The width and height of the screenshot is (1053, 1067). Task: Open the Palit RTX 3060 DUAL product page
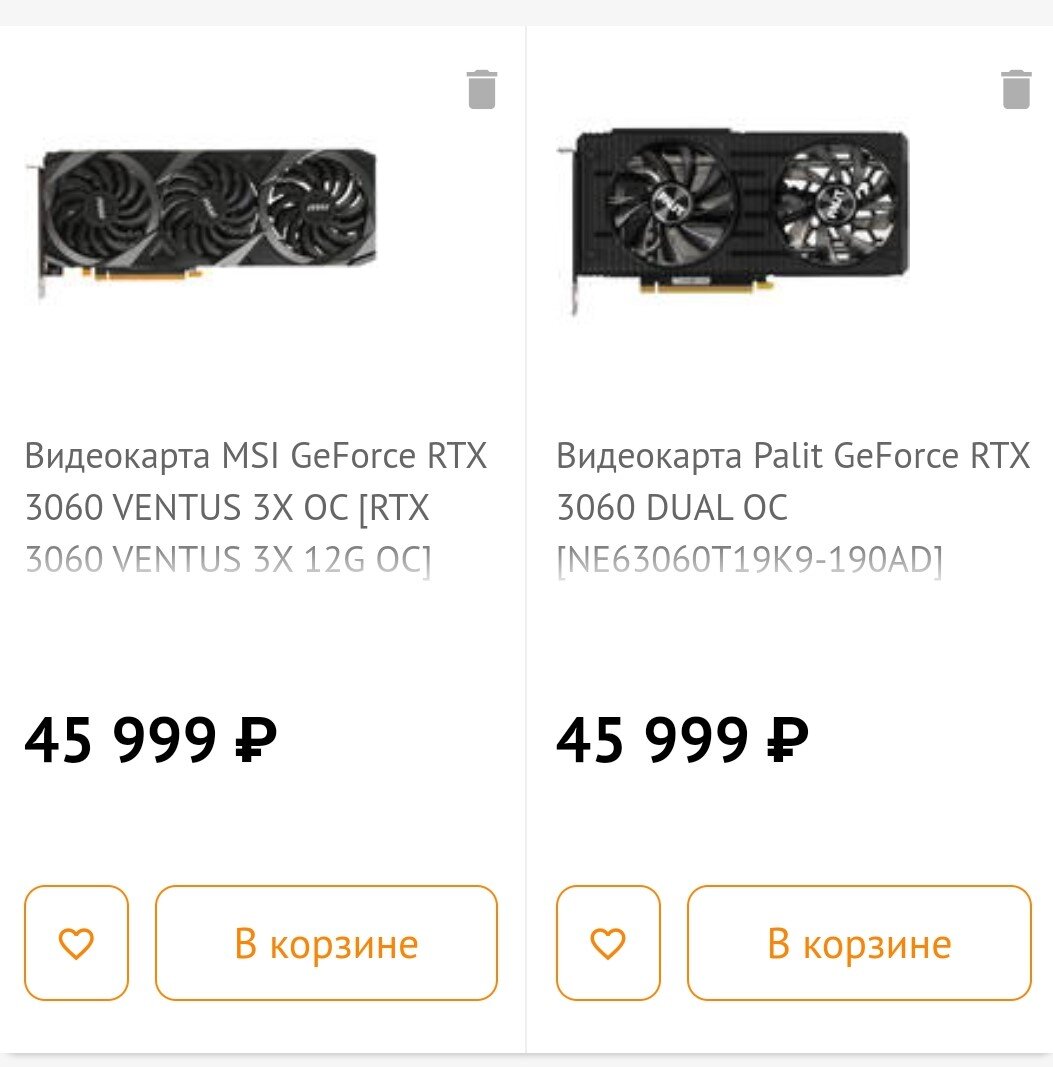coord(790,507)
